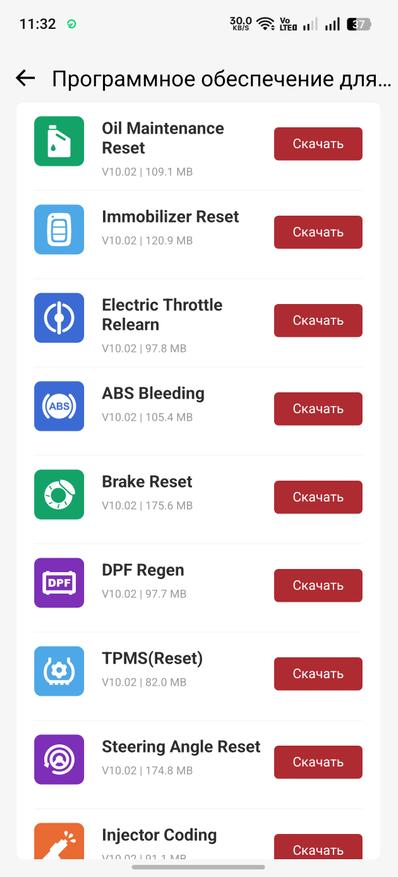The width and height of the screenshot is (398, 877).
Task: Tap Скачать for Injector Coding
Action: (x=318, y=847)
